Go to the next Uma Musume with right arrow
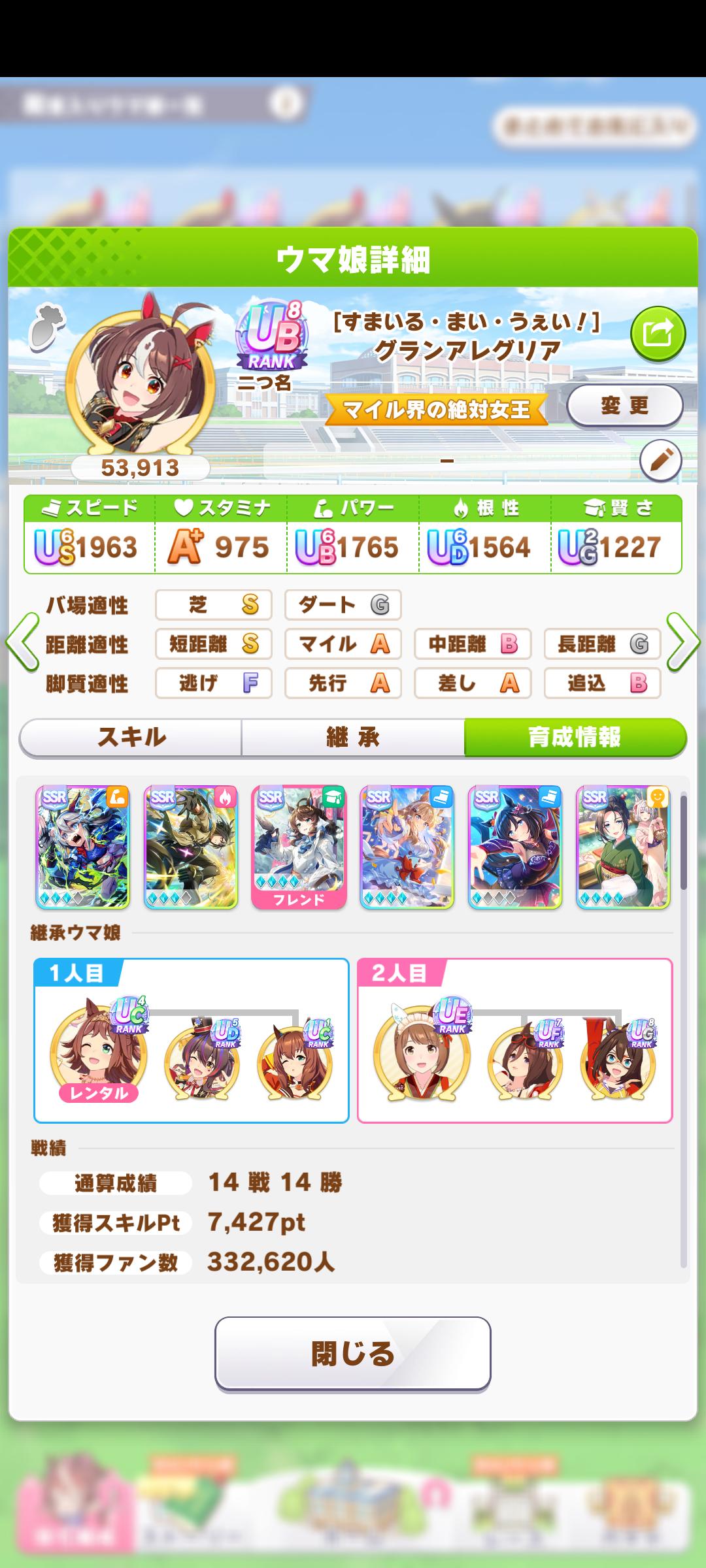The image size is (706, 1568). pyautogui.click(x=683, y=642)
